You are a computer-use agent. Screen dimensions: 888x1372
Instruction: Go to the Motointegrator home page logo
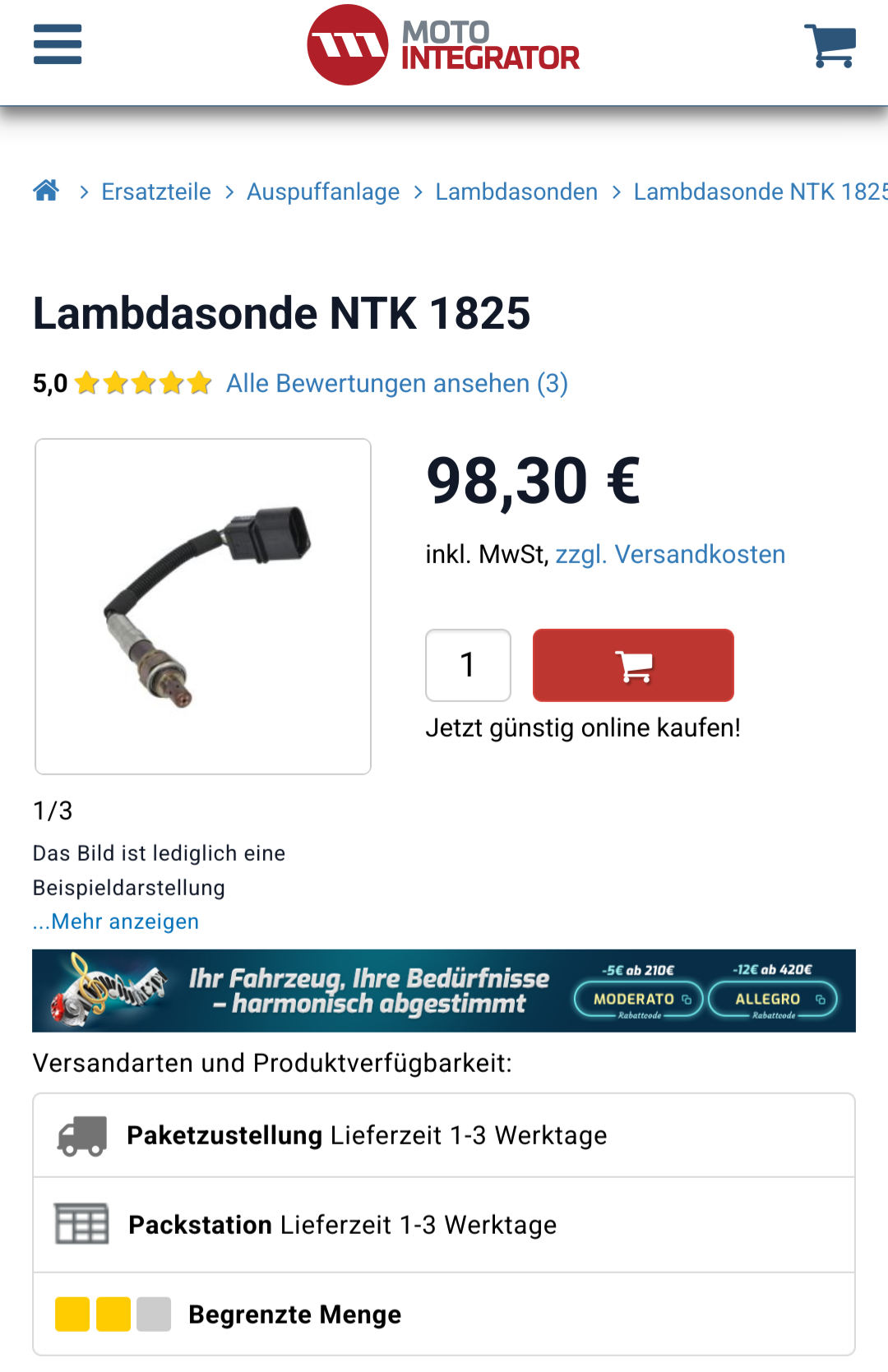tap(444, 45)
